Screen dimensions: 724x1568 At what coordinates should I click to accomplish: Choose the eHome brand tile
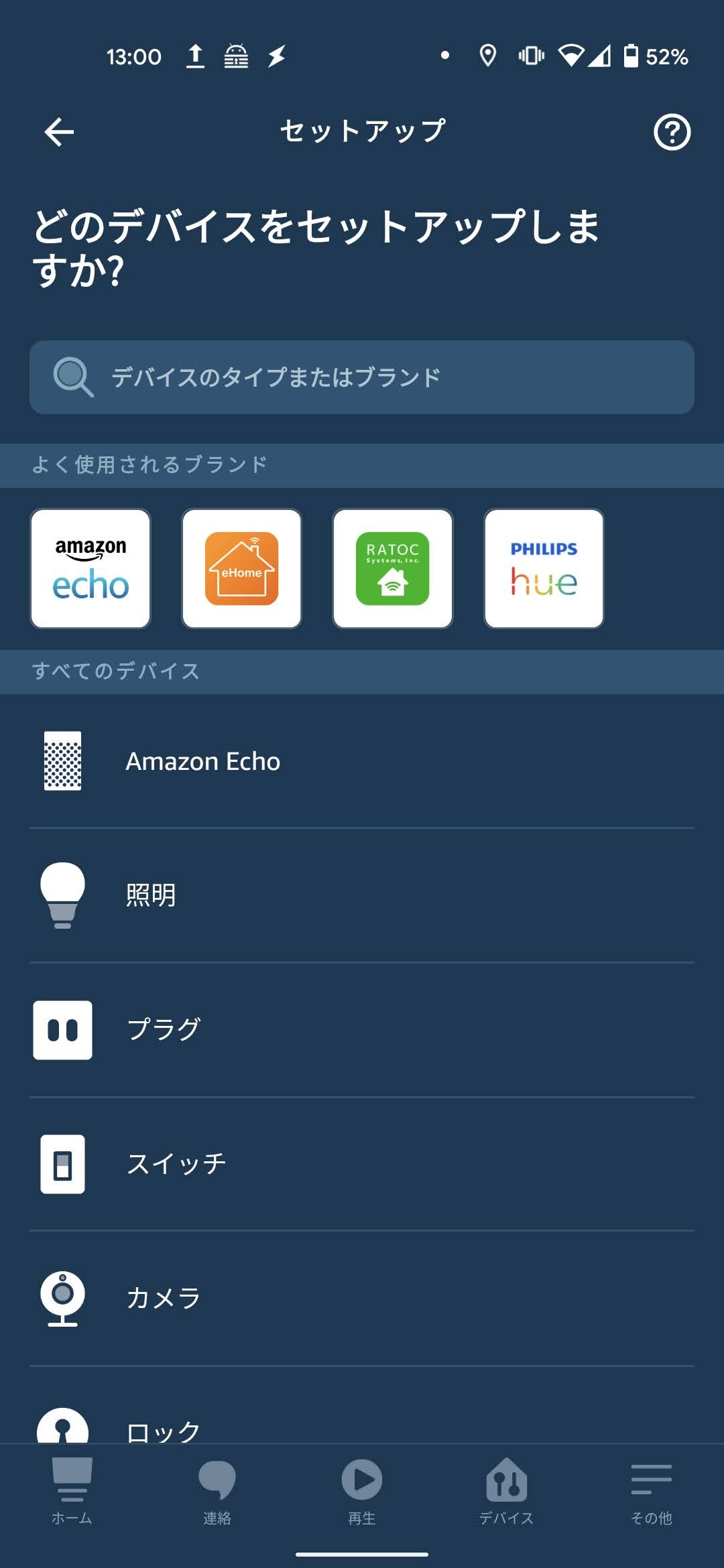point(242,569)
